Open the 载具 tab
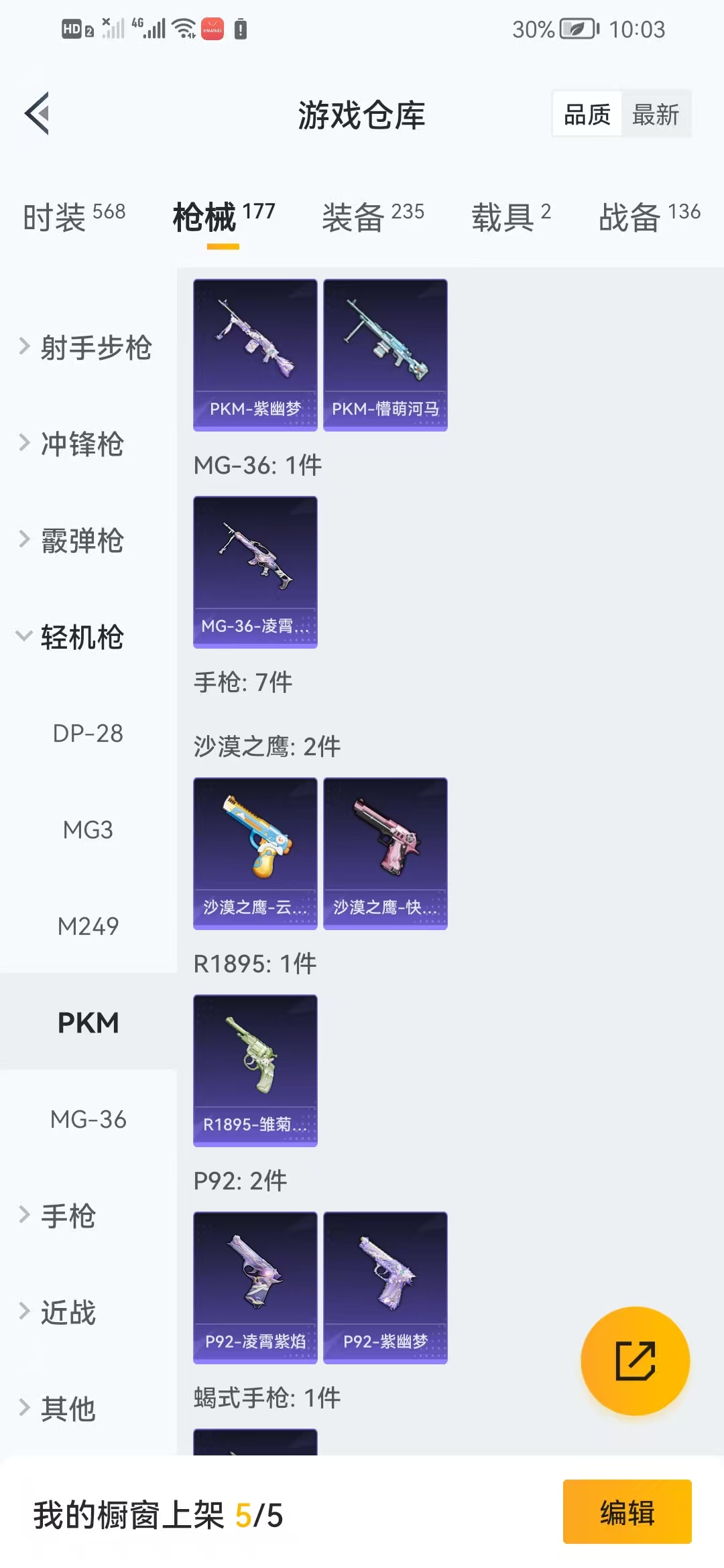724x1568 pixels. point(511,217)
